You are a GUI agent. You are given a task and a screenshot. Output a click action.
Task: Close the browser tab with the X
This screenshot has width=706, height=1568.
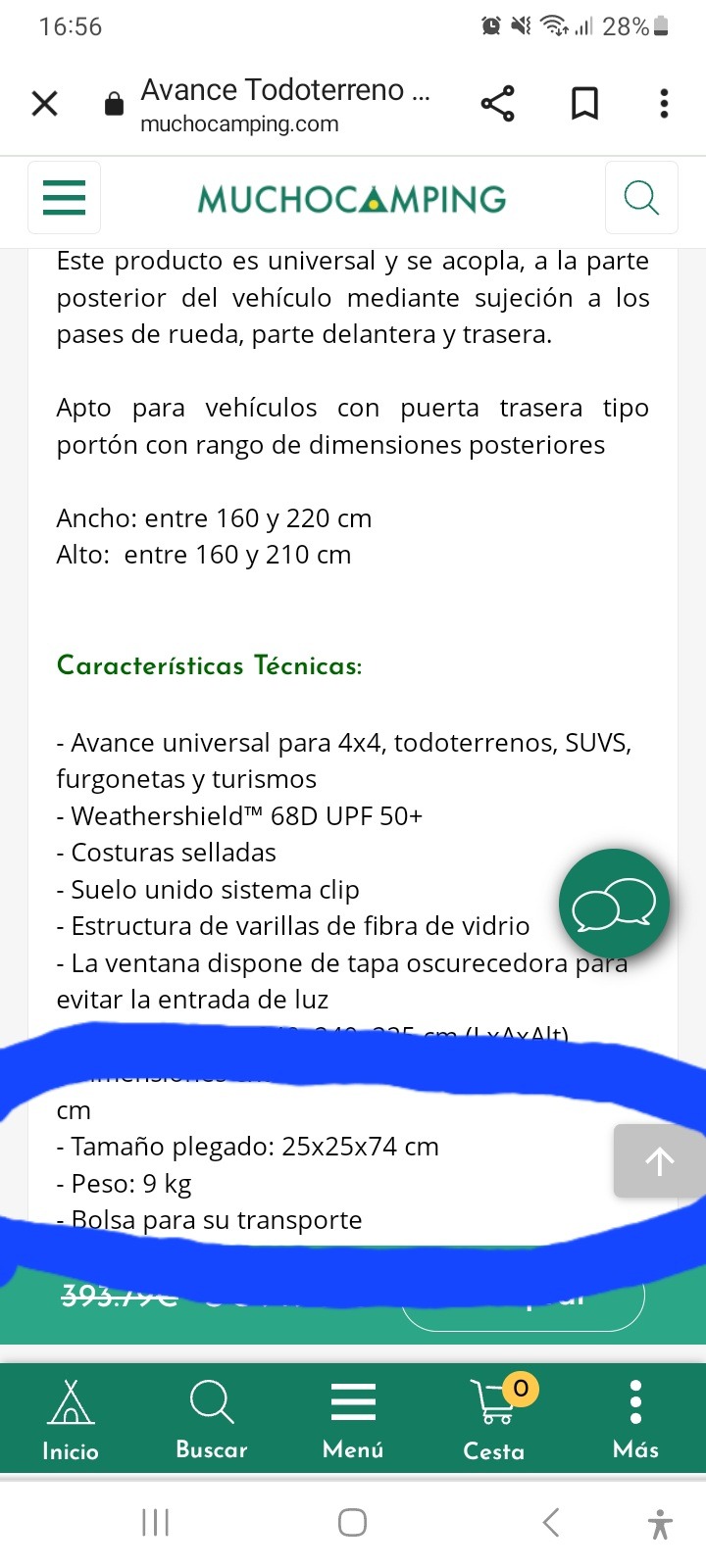pos(45,103)
